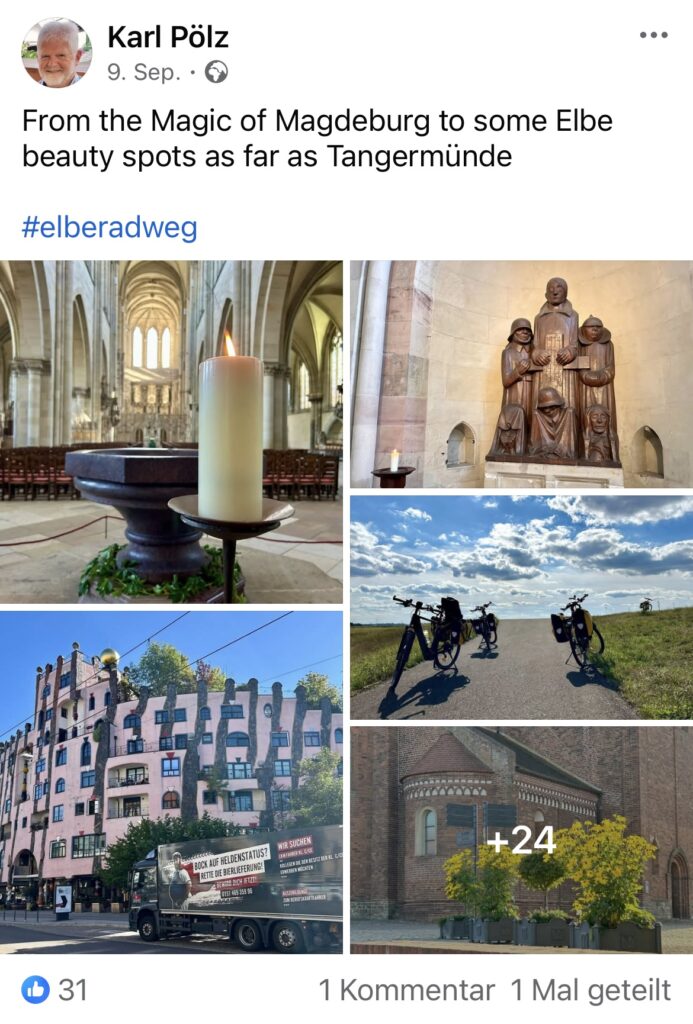Open the cathedral candle photo
The image size is (693, 1024).
[x=171, y=431]
